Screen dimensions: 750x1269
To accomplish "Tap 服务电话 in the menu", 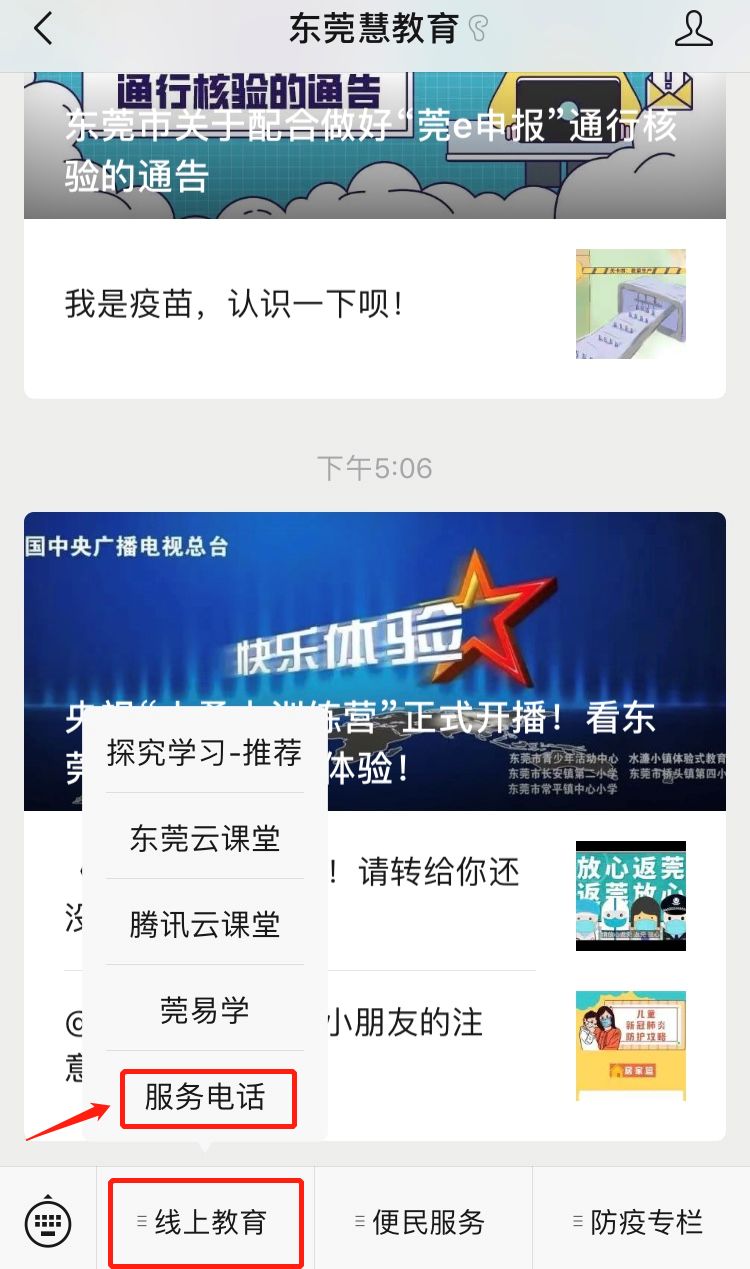I will tap(206, 1097).
